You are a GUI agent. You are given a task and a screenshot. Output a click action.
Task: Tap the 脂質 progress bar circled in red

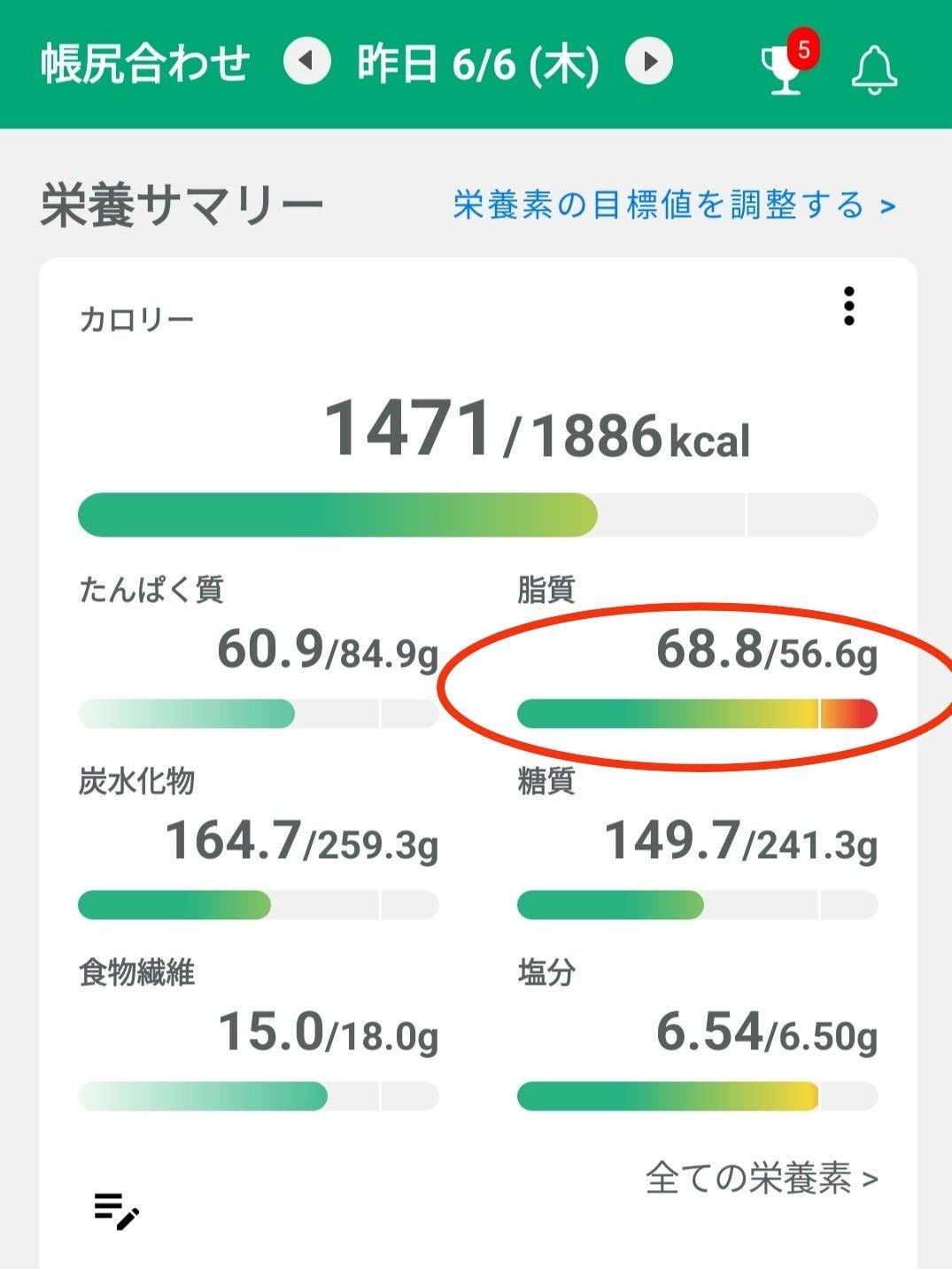tap(696, 714)
